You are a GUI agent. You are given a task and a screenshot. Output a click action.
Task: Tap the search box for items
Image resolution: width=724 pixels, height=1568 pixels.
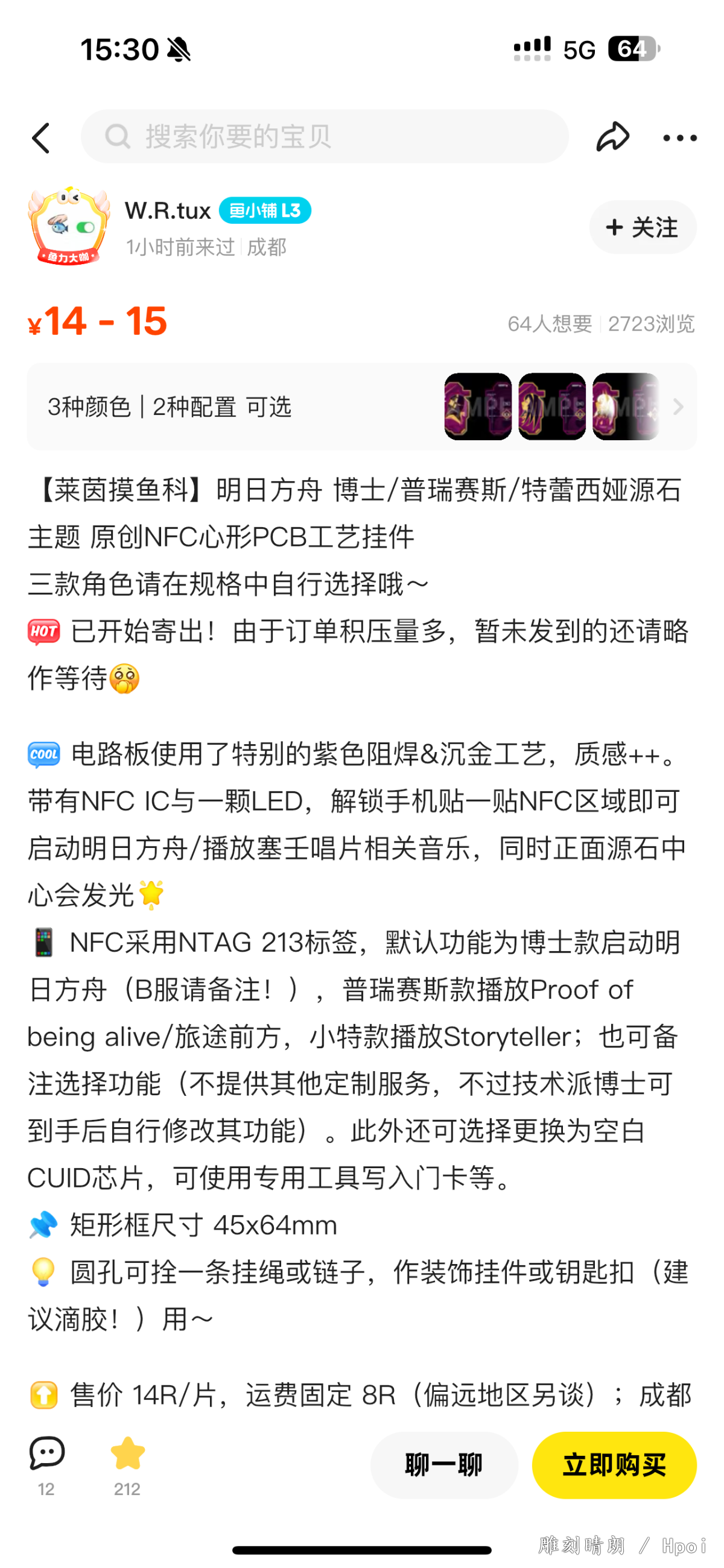tap(325, 136)
